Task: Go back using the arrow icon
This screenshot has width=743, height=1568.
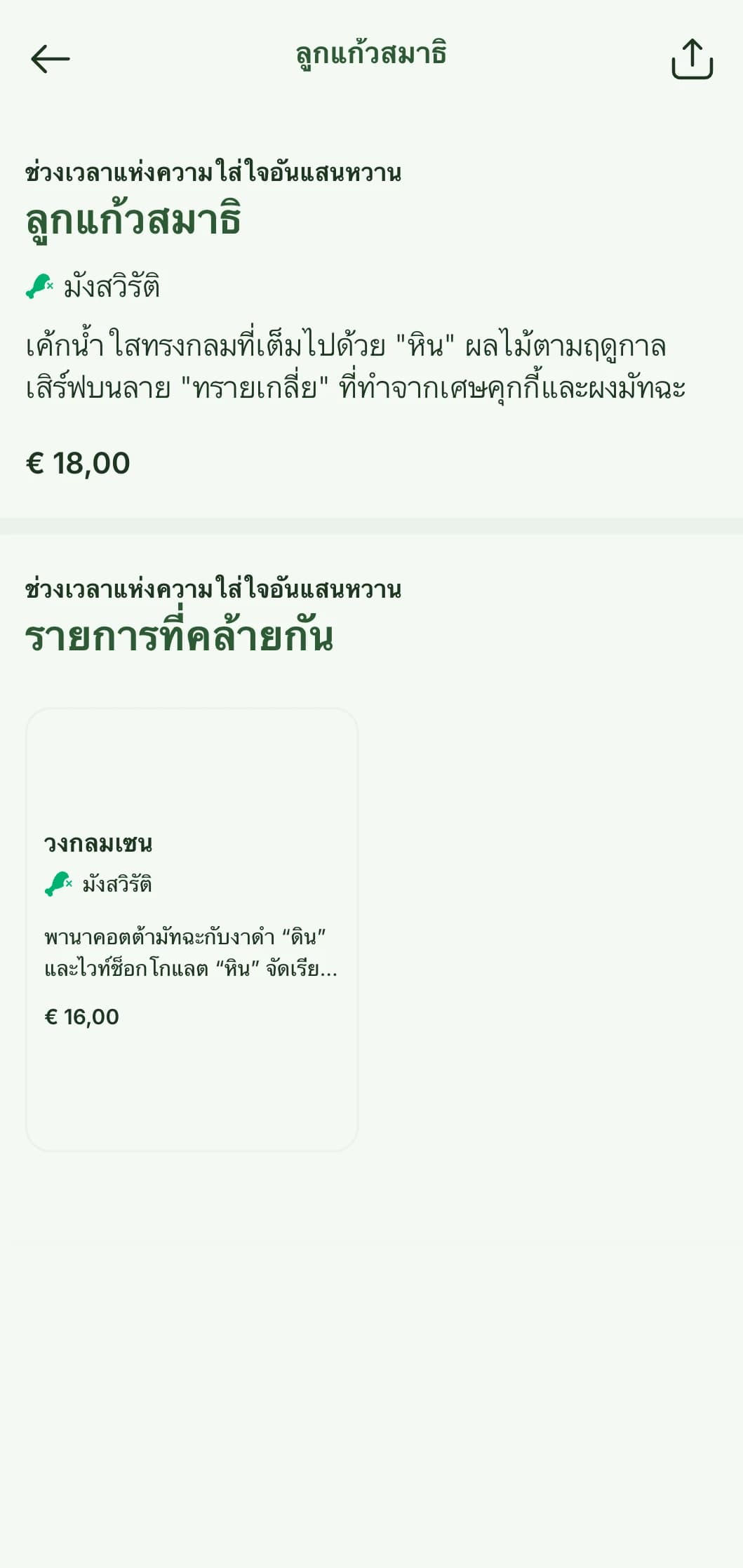Action: (x=51, y=59)
